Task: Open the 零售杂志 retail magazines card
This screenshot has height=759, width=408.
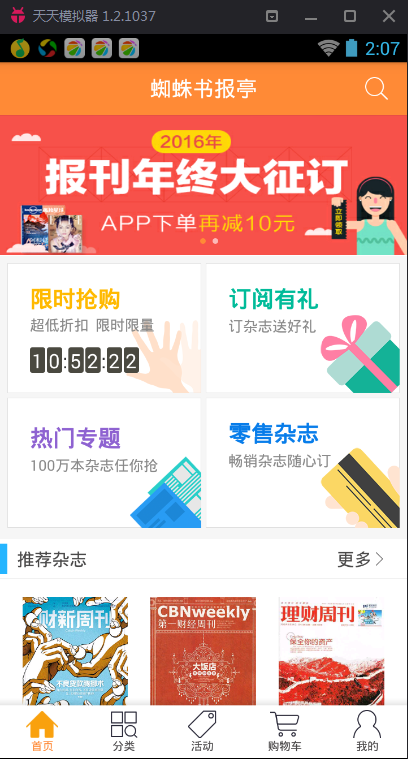Action: pos(303,463)
